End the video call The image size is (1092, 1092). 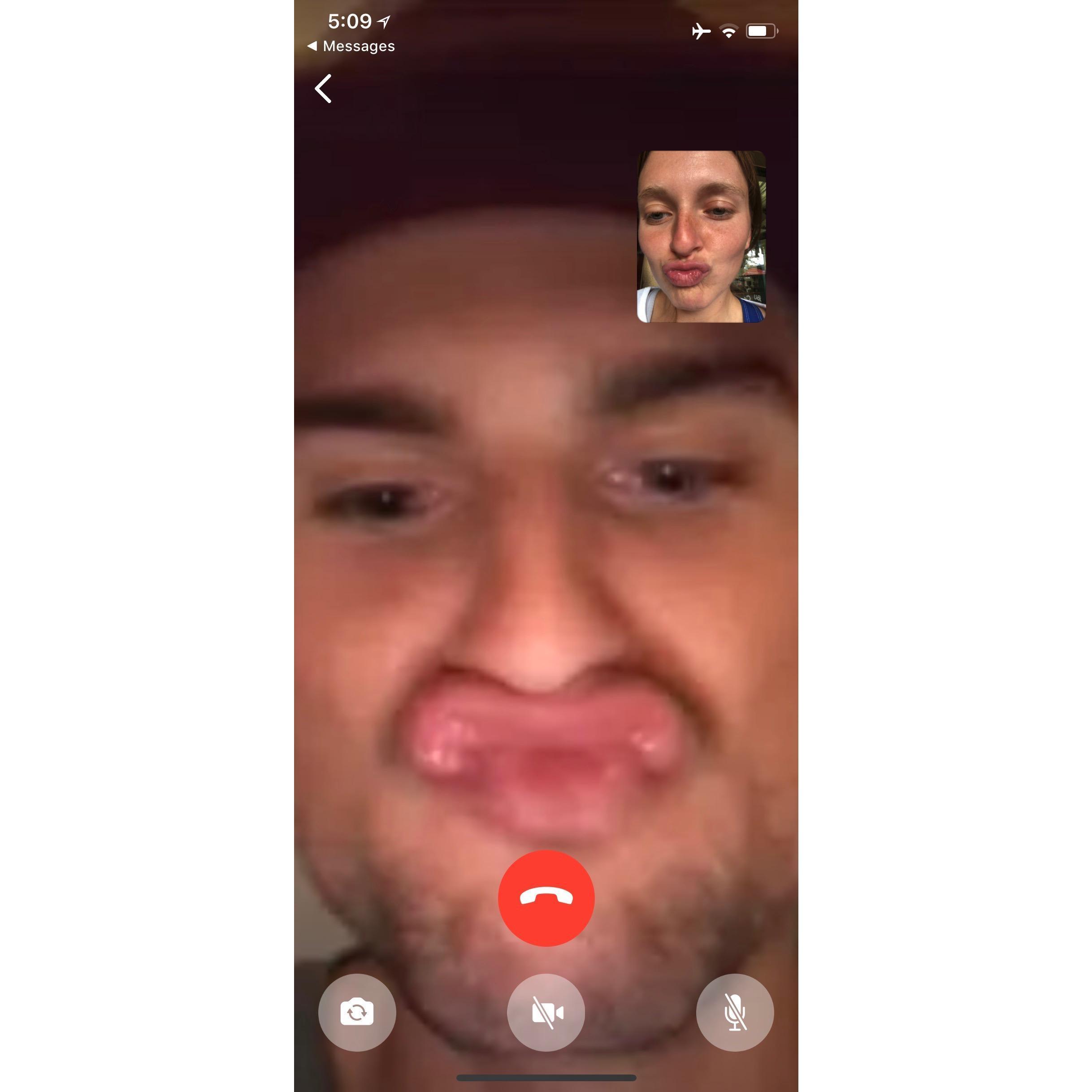[546, 898]
